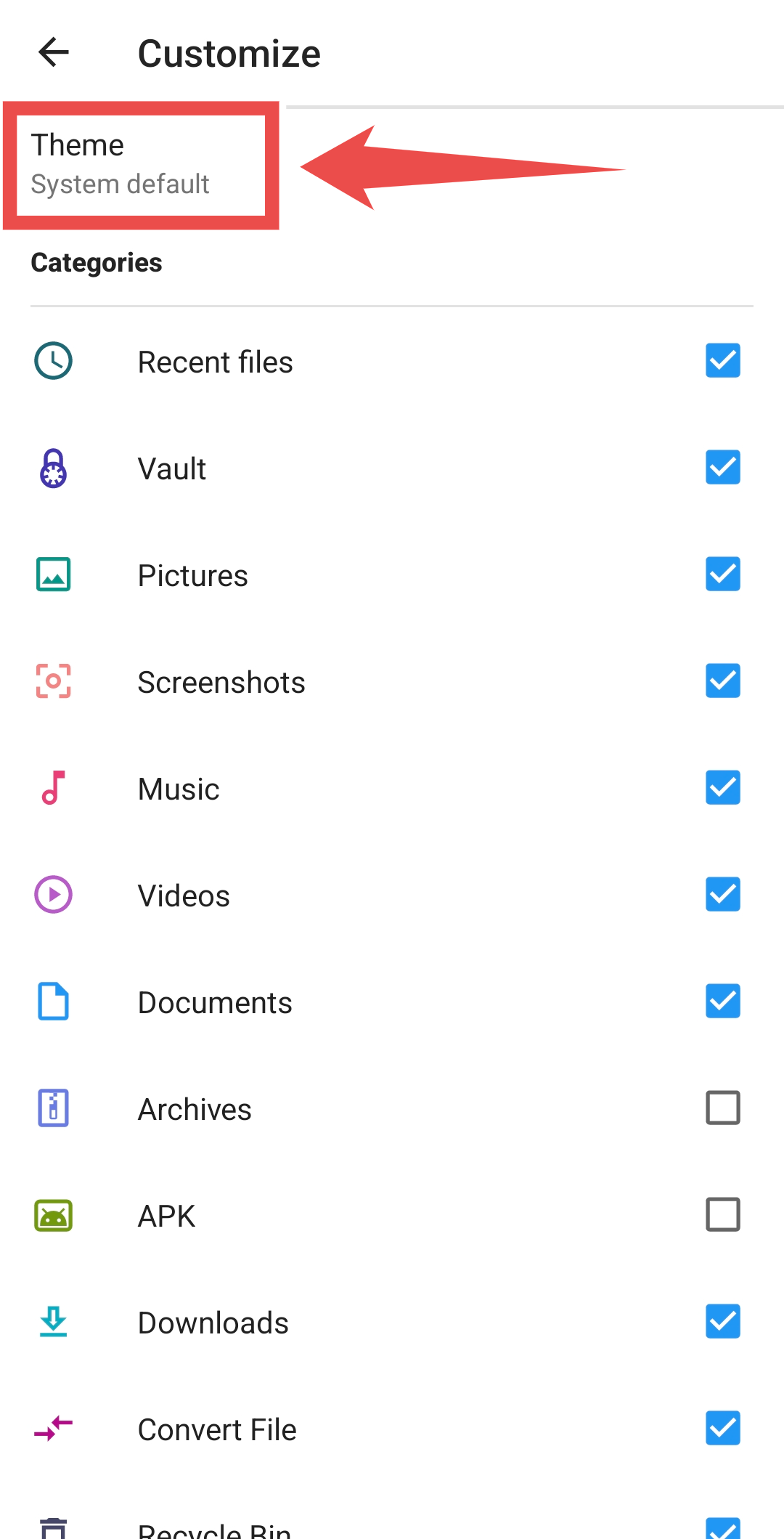Screen dimensions: 784x1539
Task: Remove Documents from categories
Action: coord(722,1002)
